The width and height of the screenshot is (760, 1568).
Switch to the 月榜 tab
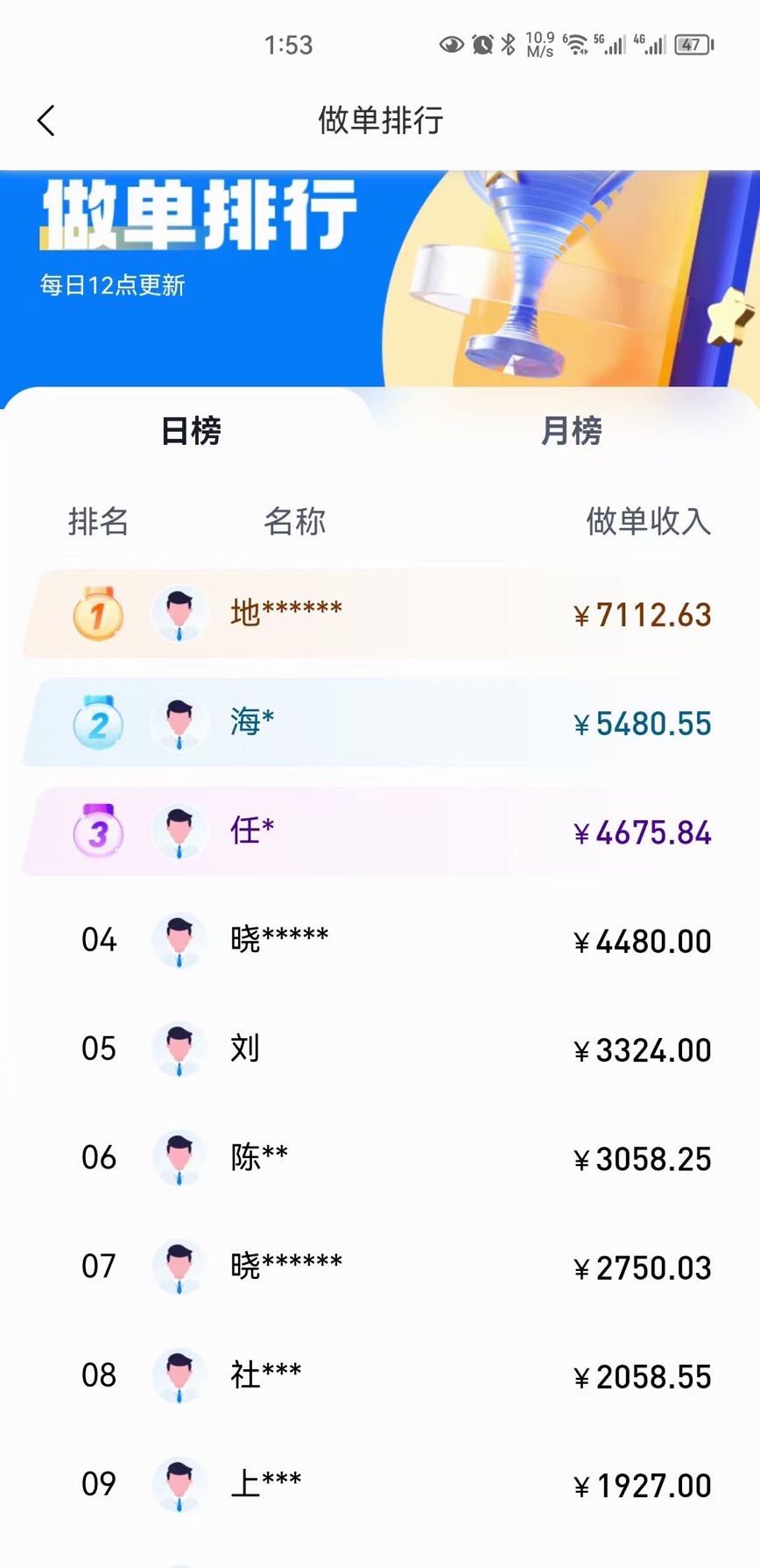click(571, 431)
